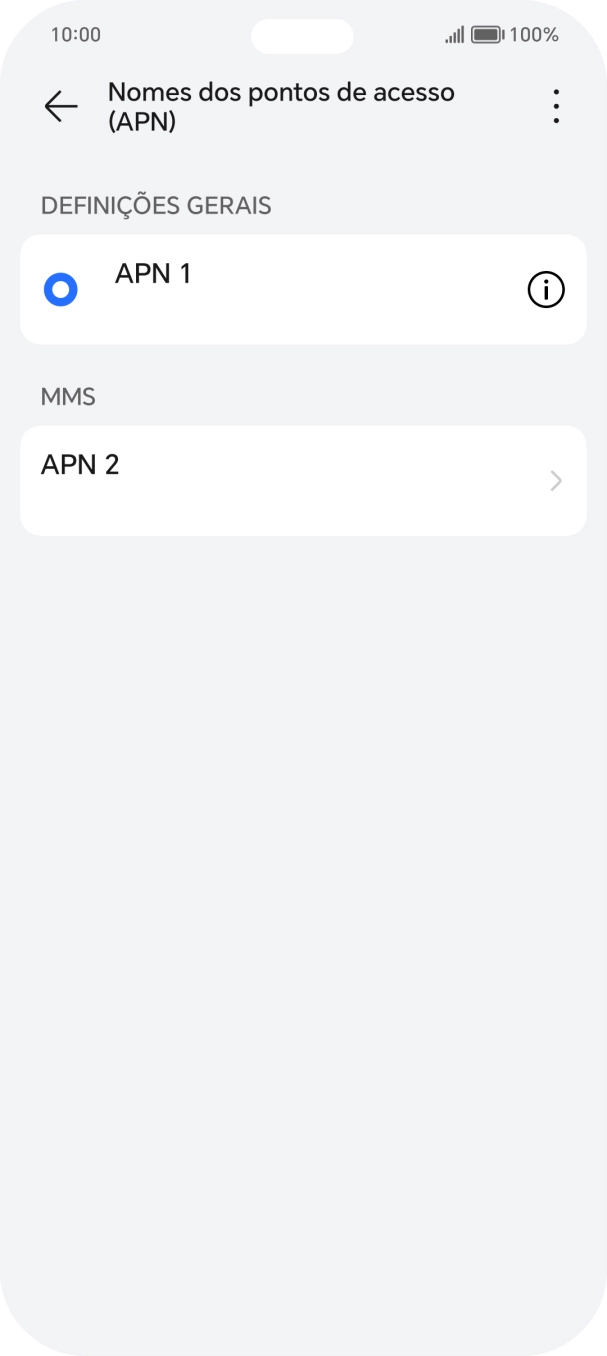Select the APN 1 radio button
607x1356 pixels.
[x=61, y=290]
